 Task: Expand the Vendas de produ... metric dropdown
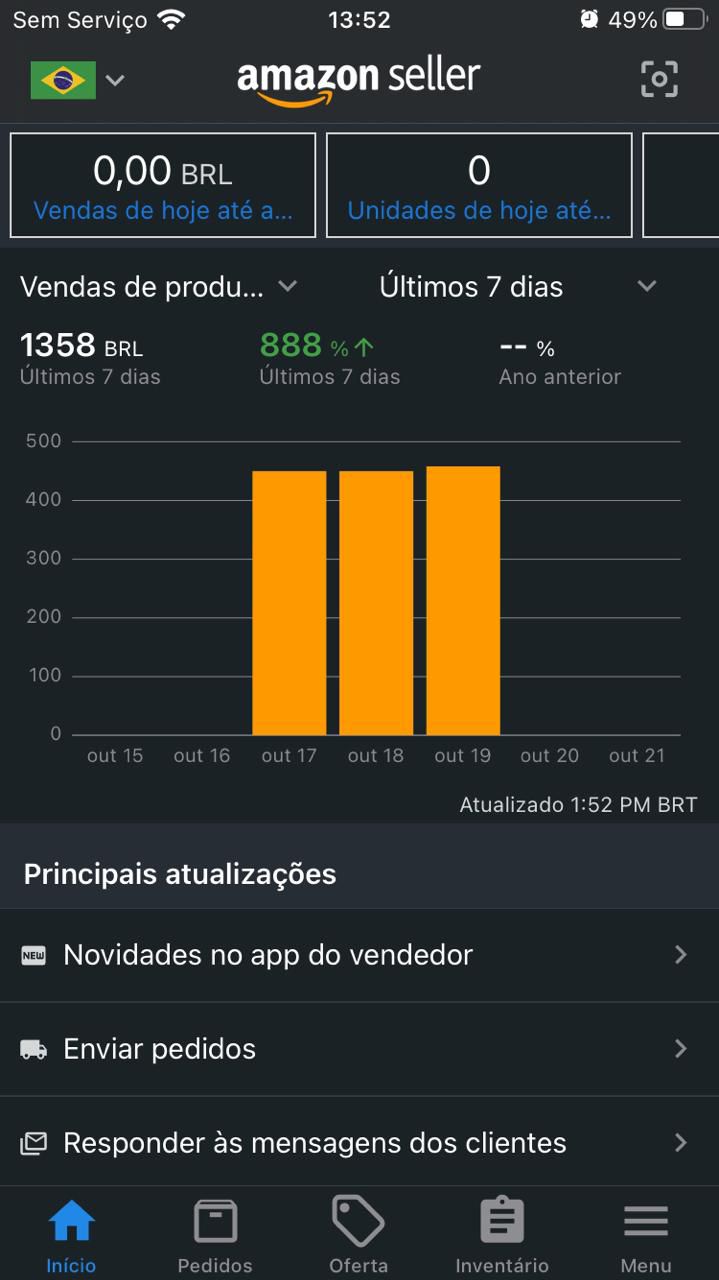pyautogui.click(x=159, y=287)
